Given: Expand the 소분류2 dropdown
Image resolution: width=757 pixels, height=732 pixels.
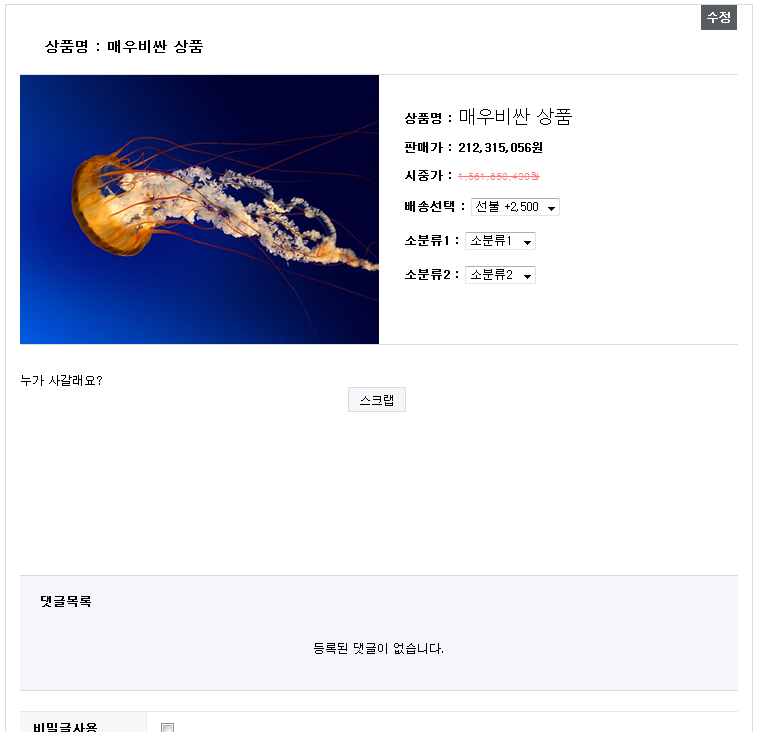Looking at the screenshot, I should click(501, 275).
